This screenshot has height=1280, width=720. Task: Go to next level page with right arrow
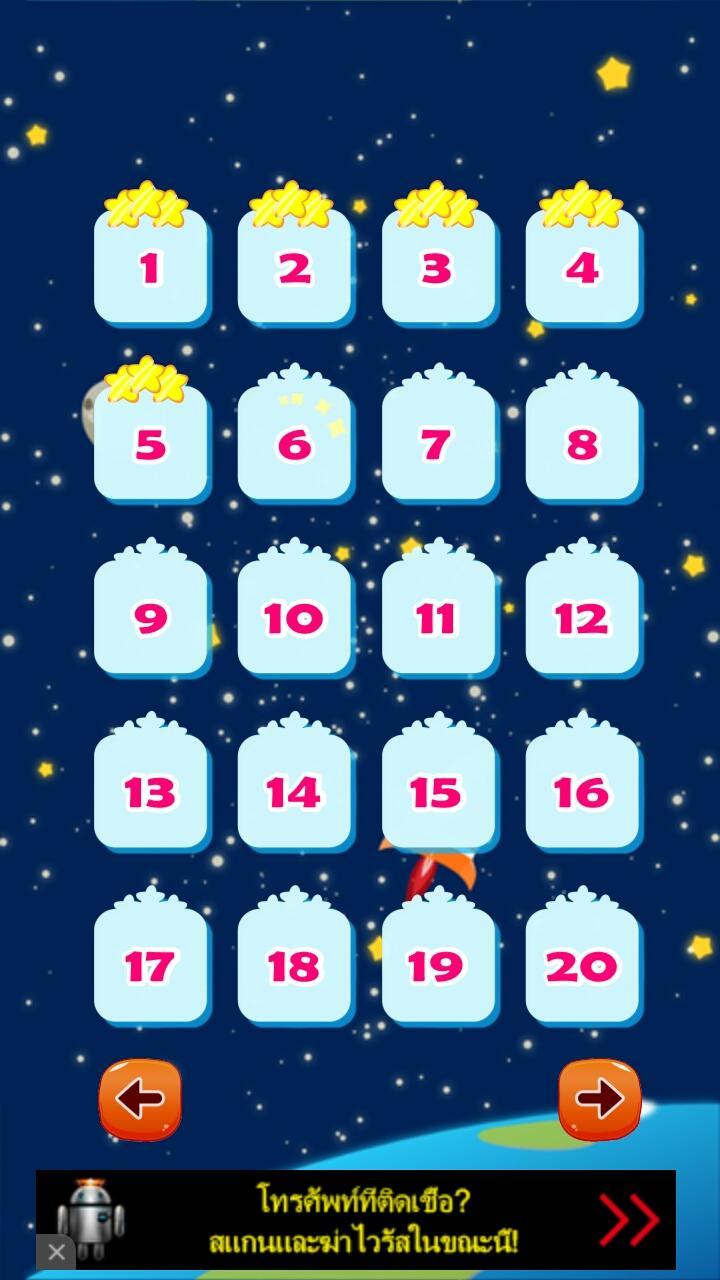[x=599, y=1099]
